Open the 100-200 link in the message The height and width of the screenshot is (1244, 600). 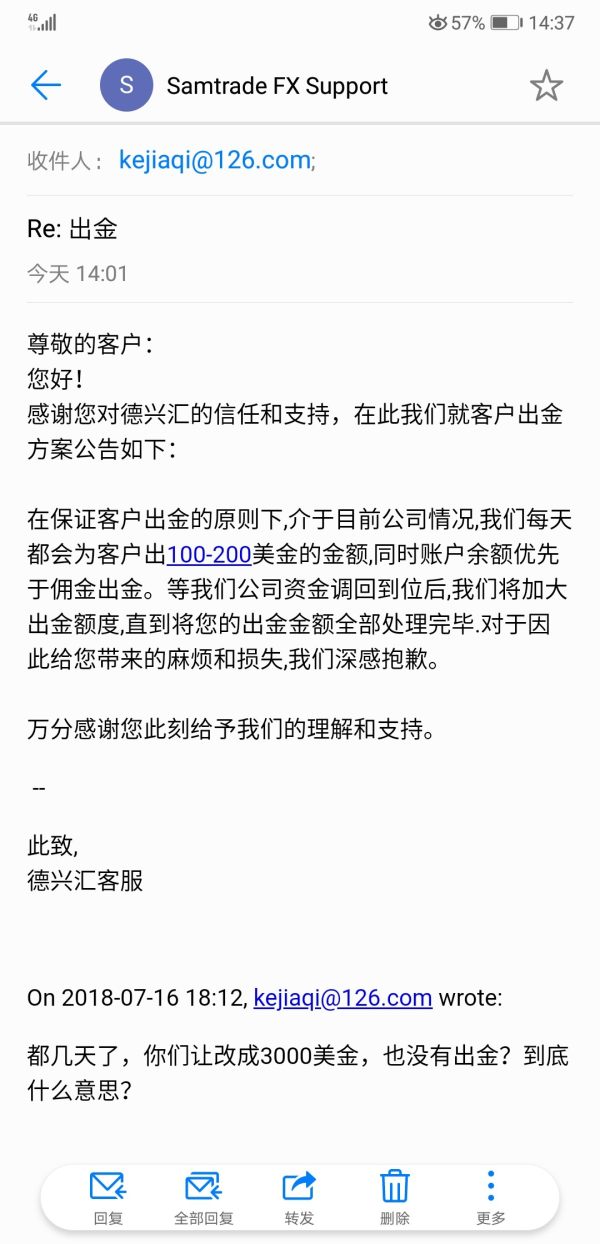tap(208, 553)
